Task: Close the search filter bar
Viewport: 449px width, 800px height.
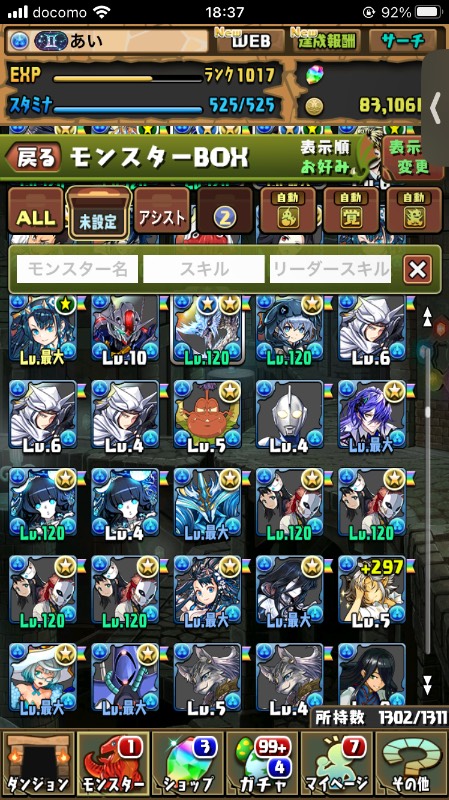Action: tap(417, 269)
